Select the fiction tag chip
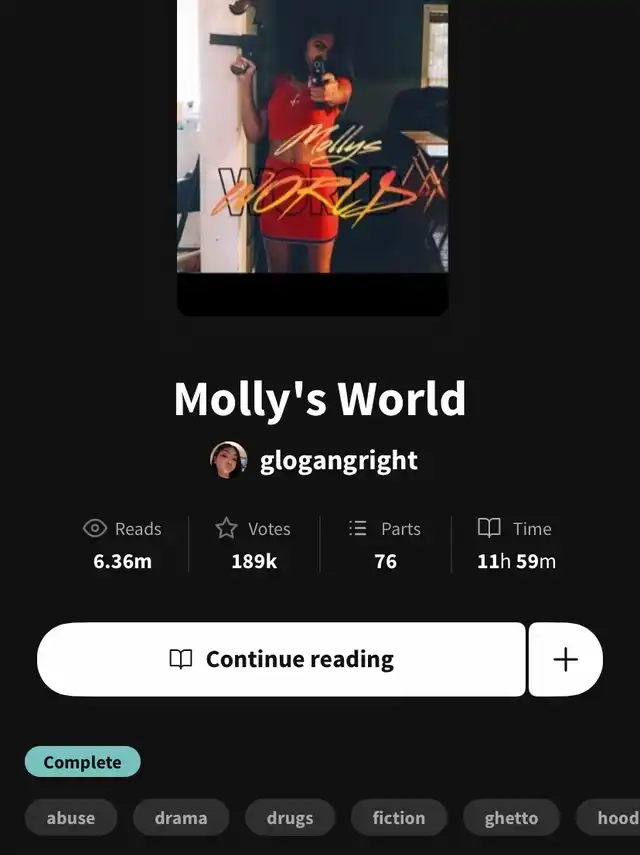The width and height of the screenshot is (640, 855). click(x=398, y=817)
